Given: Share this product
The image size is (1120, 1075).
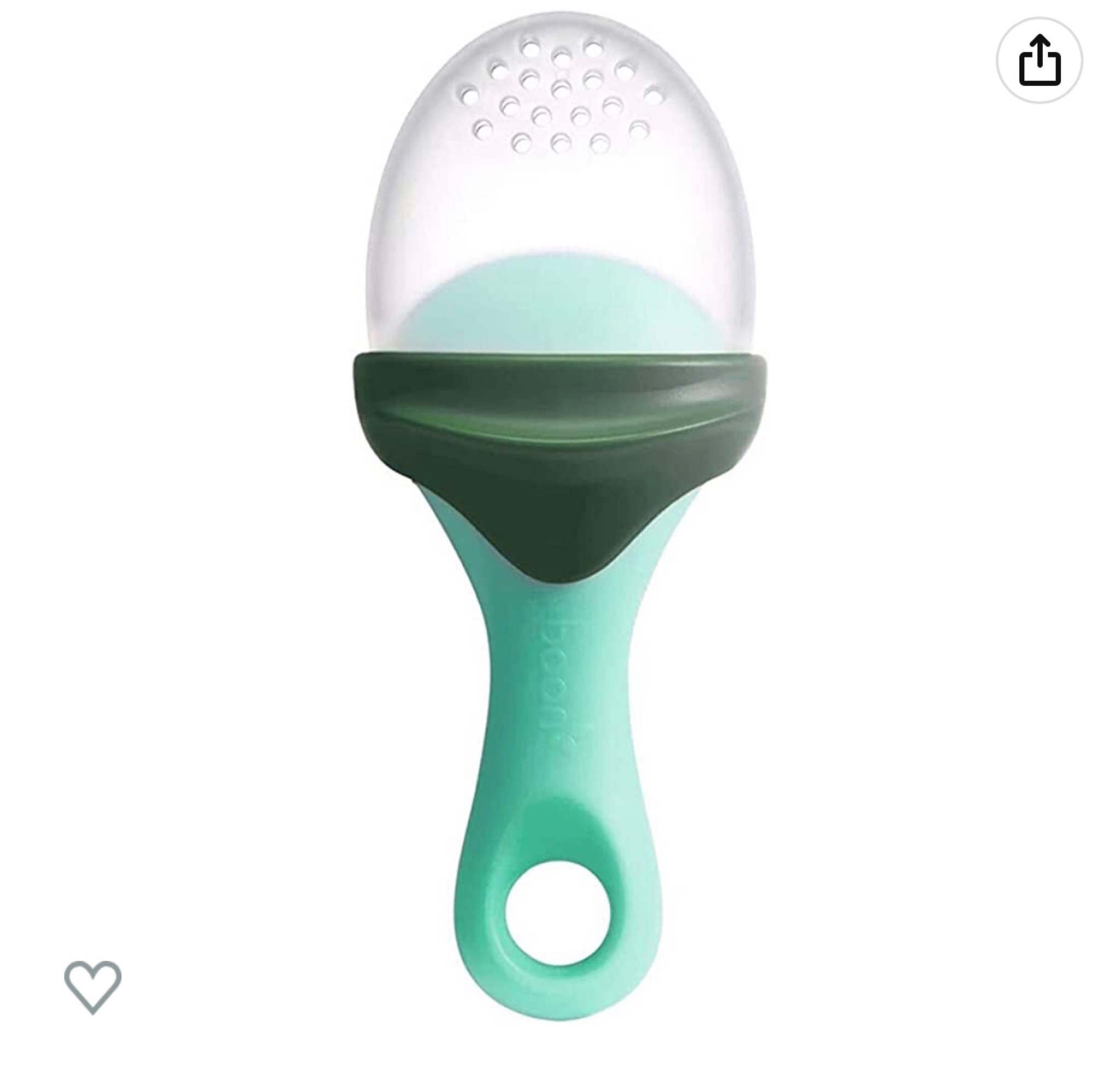Looking at the screenshot, I should [1040, 61].
